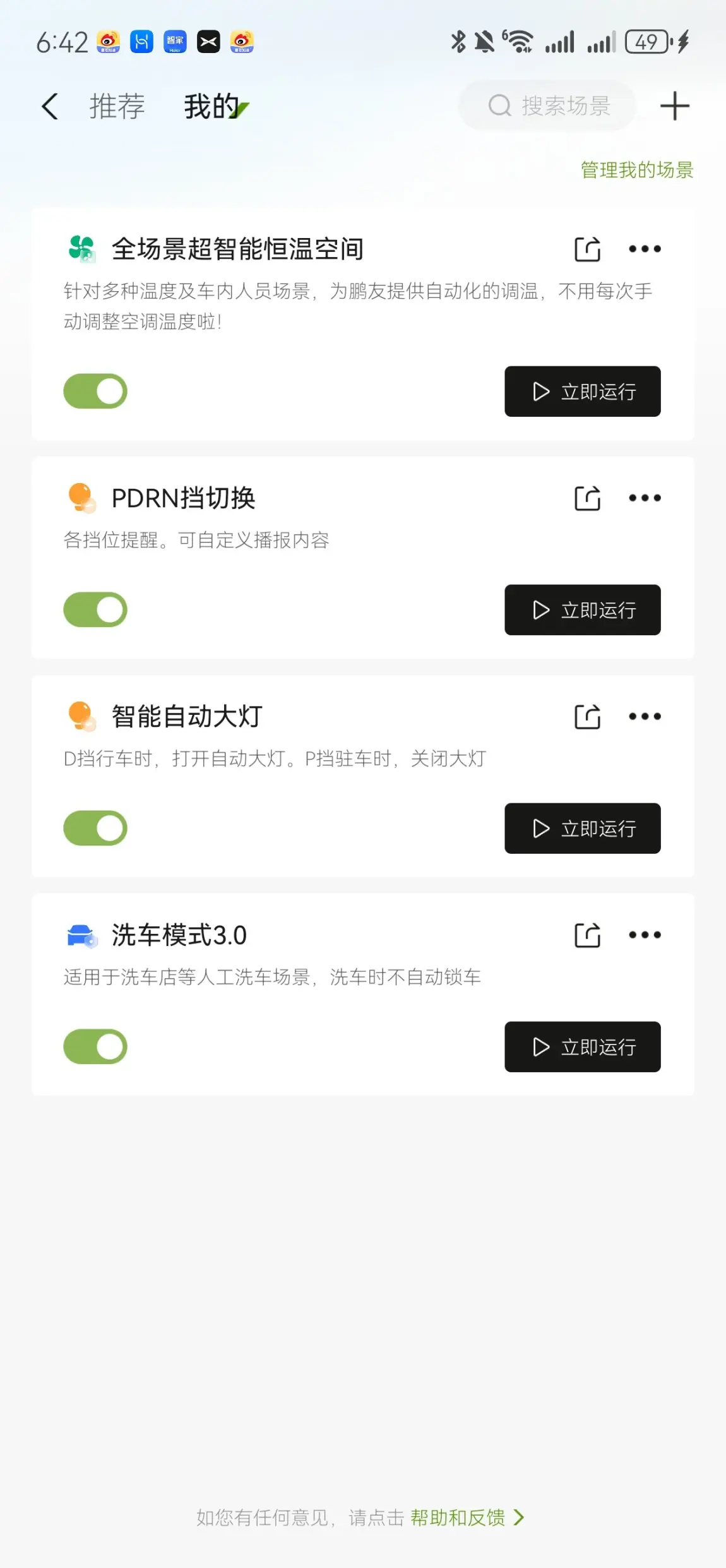Disable the 全场景超智能恒温空间 switch
Viewport: 726px width, 1568px height.
tap(95, 391)
